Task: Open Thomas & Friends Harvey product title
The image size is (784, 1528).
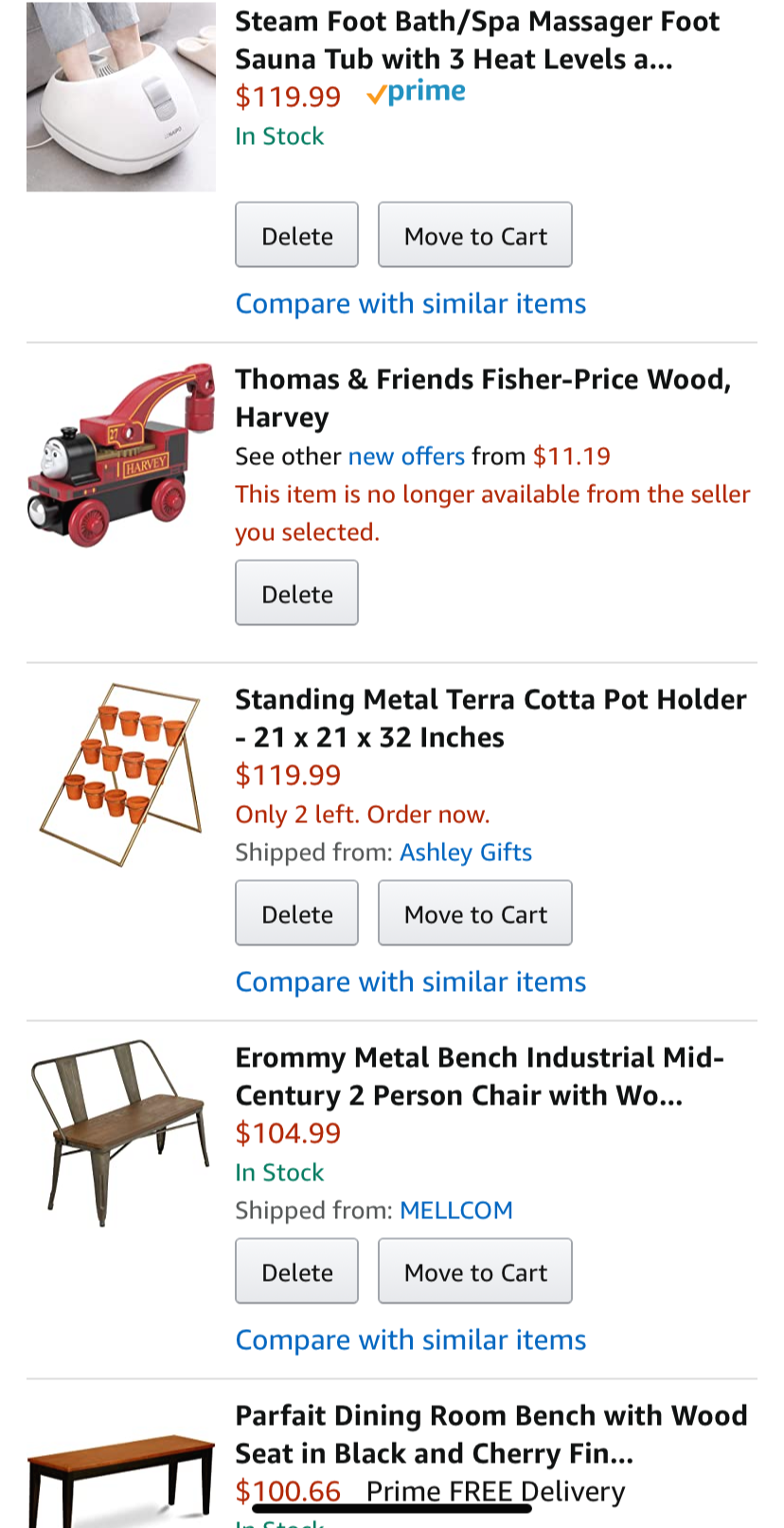Action: [482, 398]
